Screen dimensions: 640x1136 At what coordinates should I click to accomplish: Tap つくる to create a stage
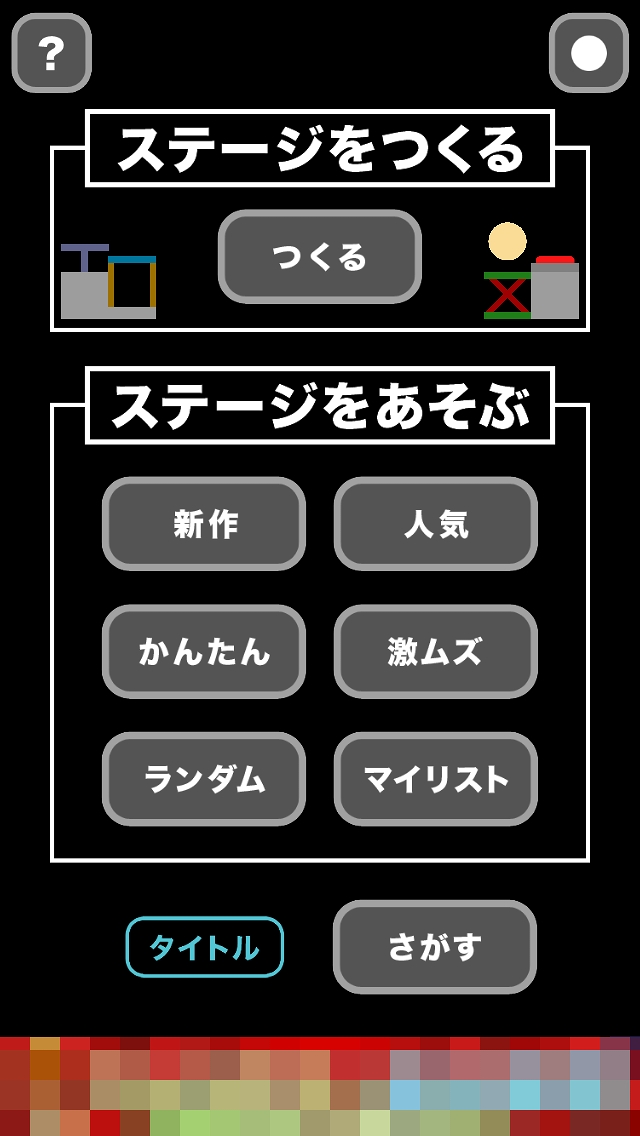tap(320, 257)
